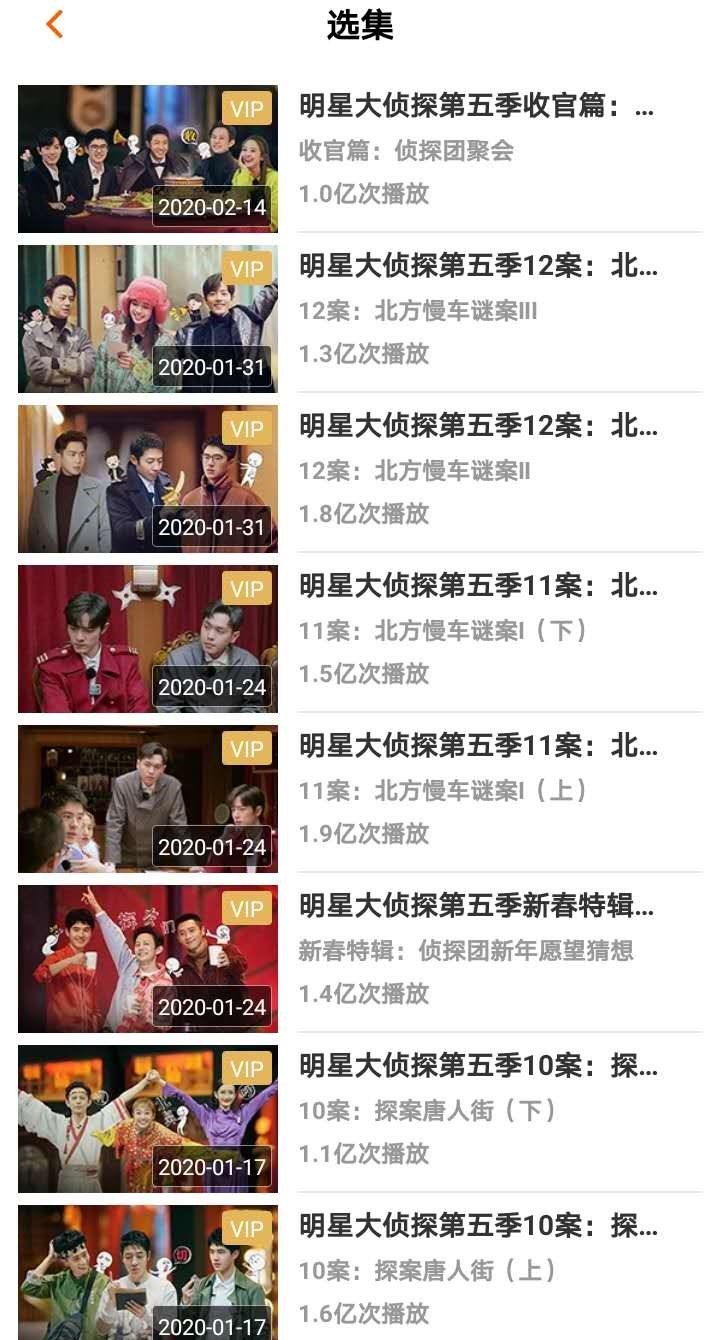Open episode 11案：北方慢车谜案I（下）
Viewport: 720px width, 1340px height.
tap(475, 587)
